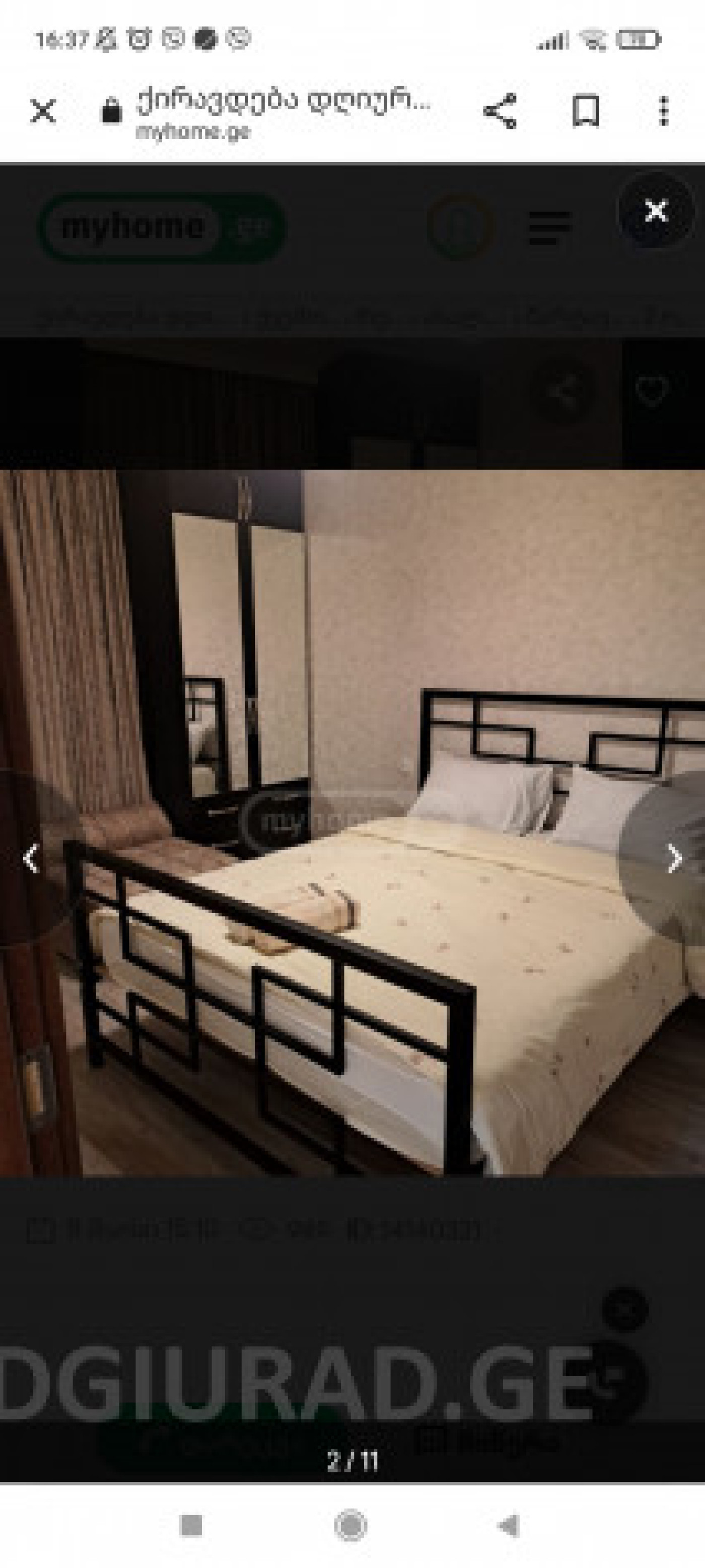Go to the previous photo

pyautogui.click(x=32, y=858)
